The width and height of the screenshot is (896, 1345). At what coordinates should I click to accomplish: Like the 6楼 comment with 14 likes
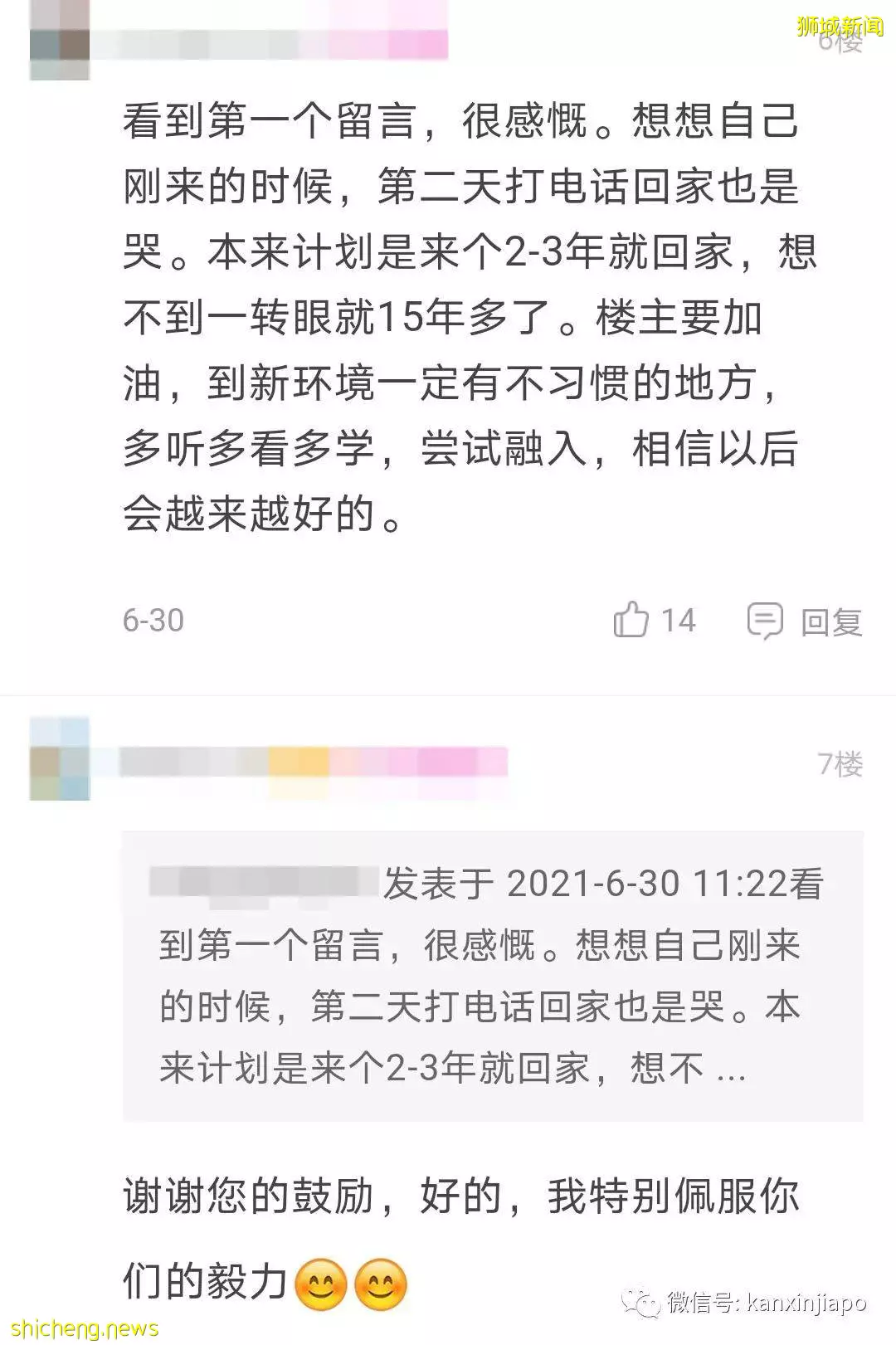pyautogui.click(x=631, y=620)
